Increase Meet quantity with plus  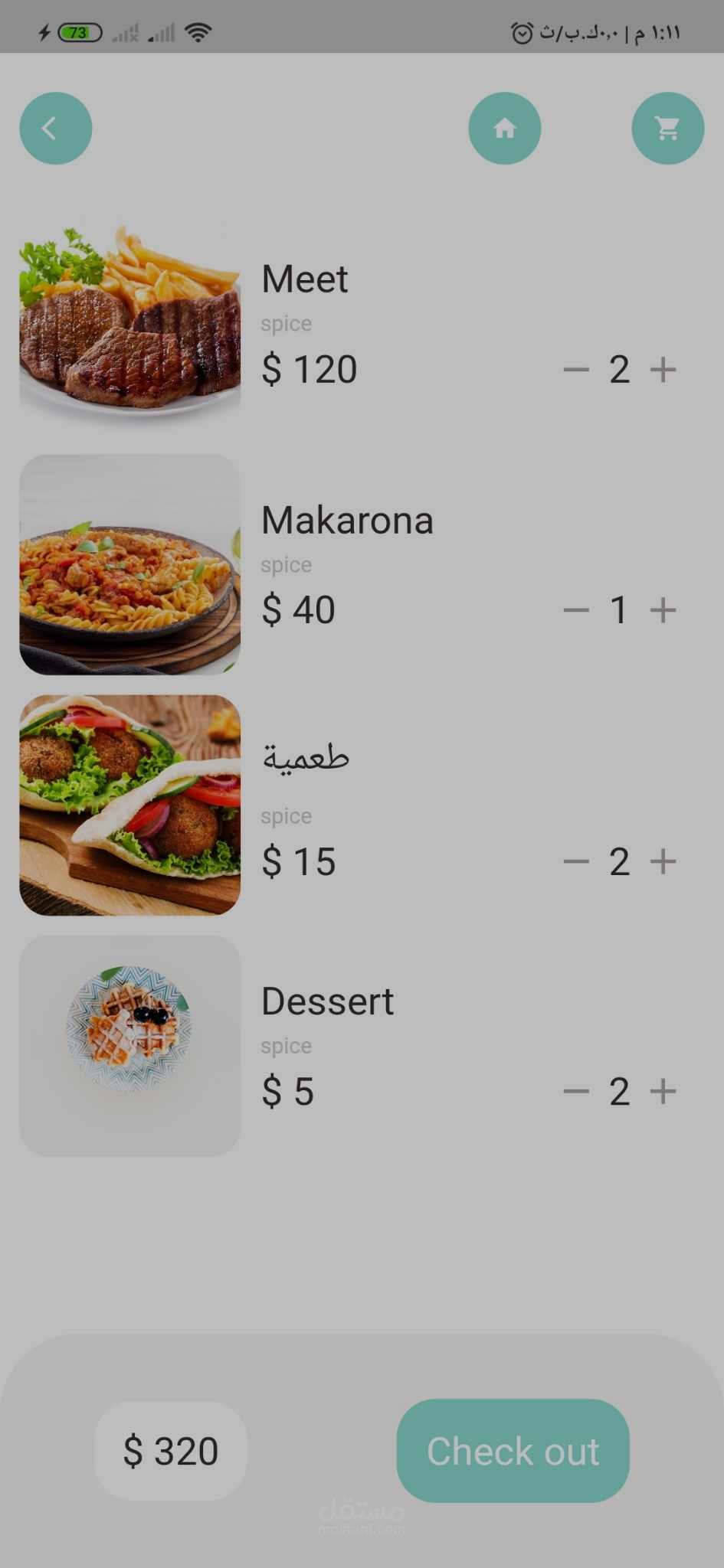(x=663, y=370)
